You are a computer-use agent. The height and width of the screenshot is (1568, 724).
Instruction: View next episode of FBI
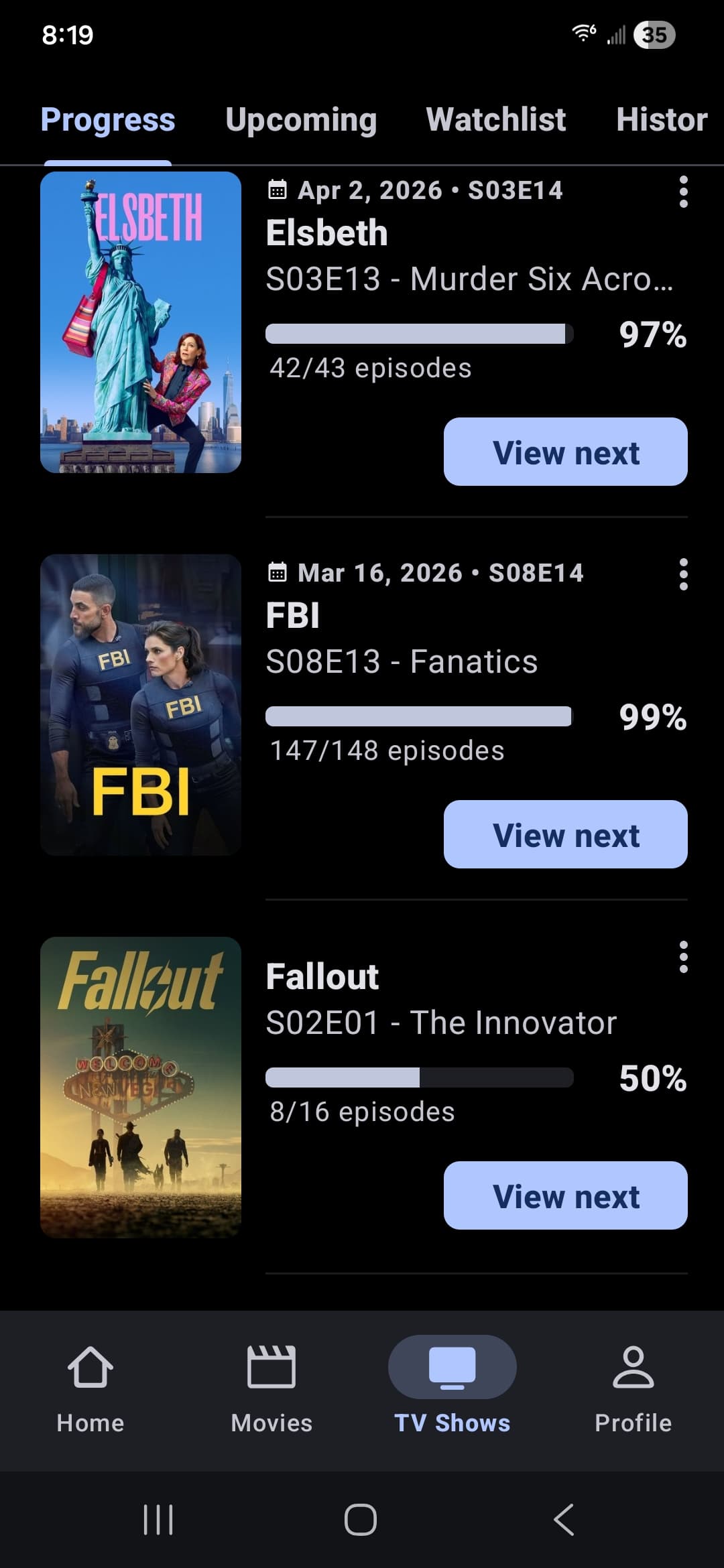565,834
